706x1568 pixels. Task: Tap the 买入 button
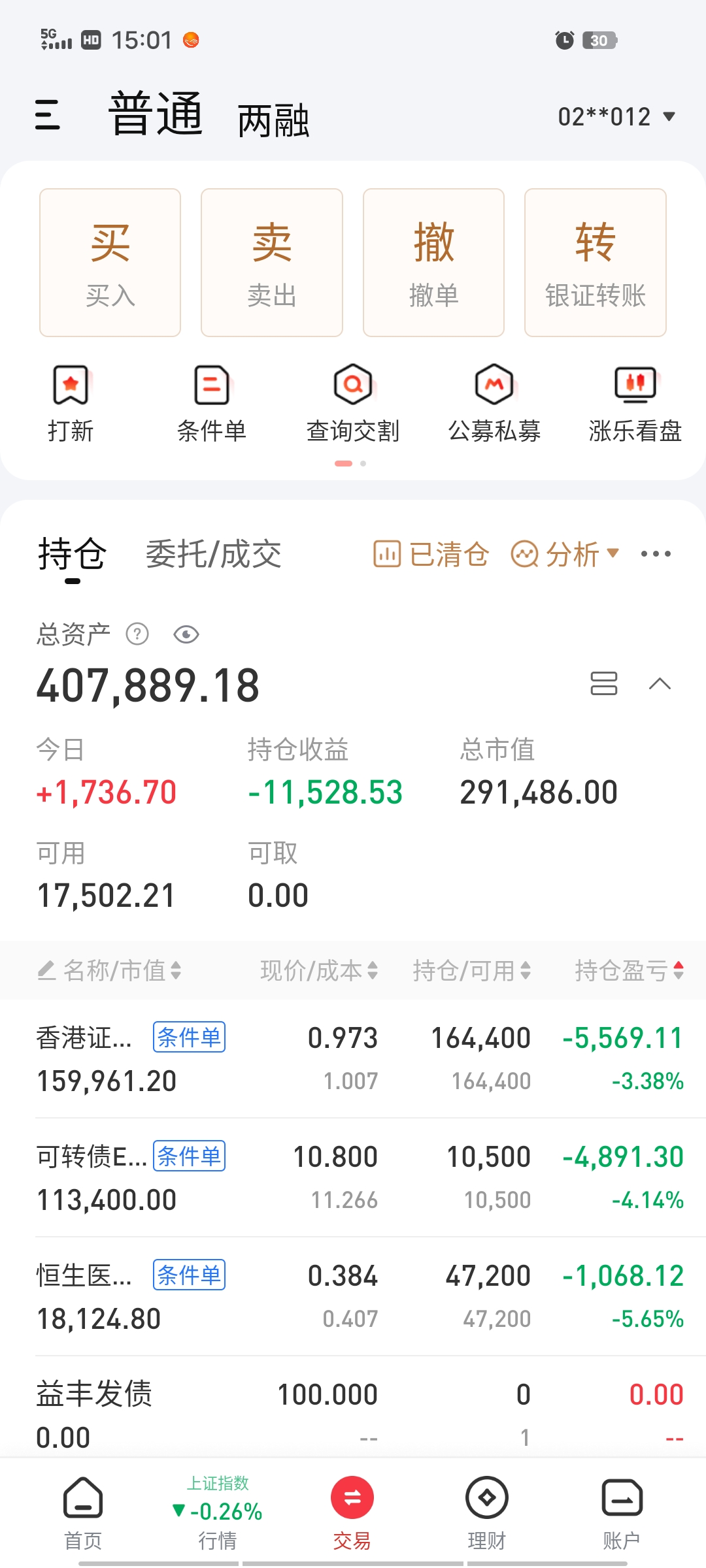[x=110, y=263]
